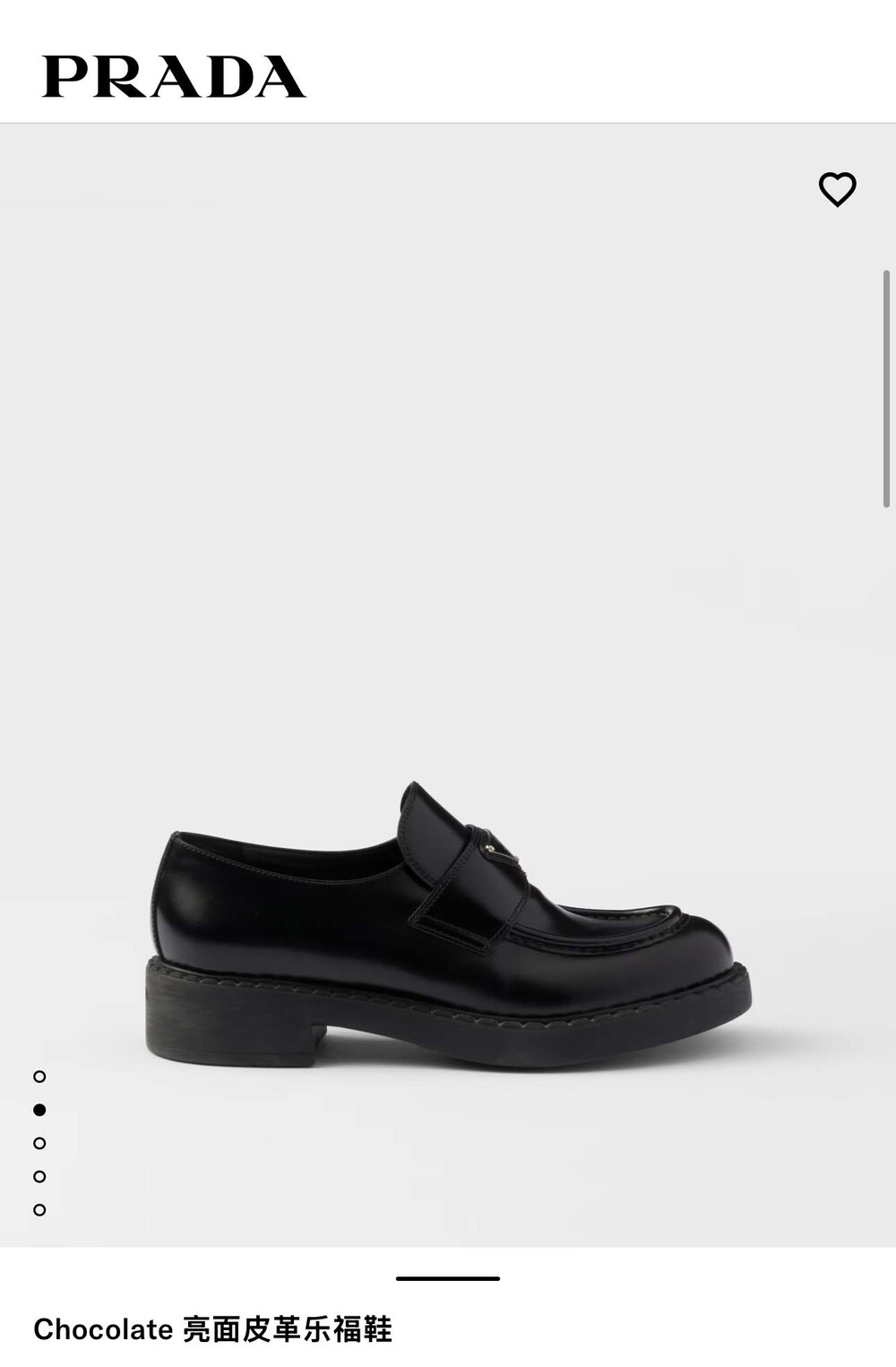Go to the last image indicator dot

39,1209
